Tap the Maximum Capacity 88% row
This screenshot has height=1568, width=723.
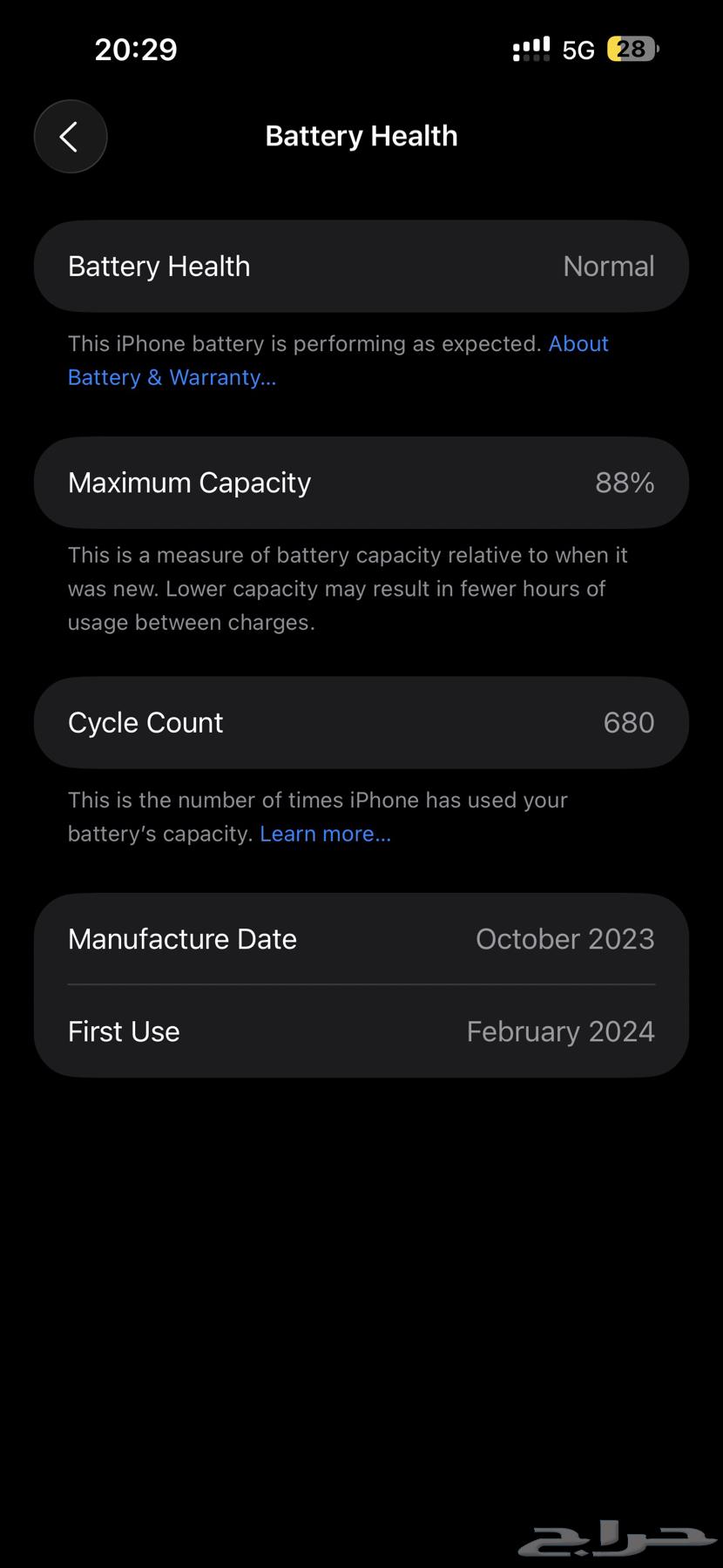tap(361, 483)
